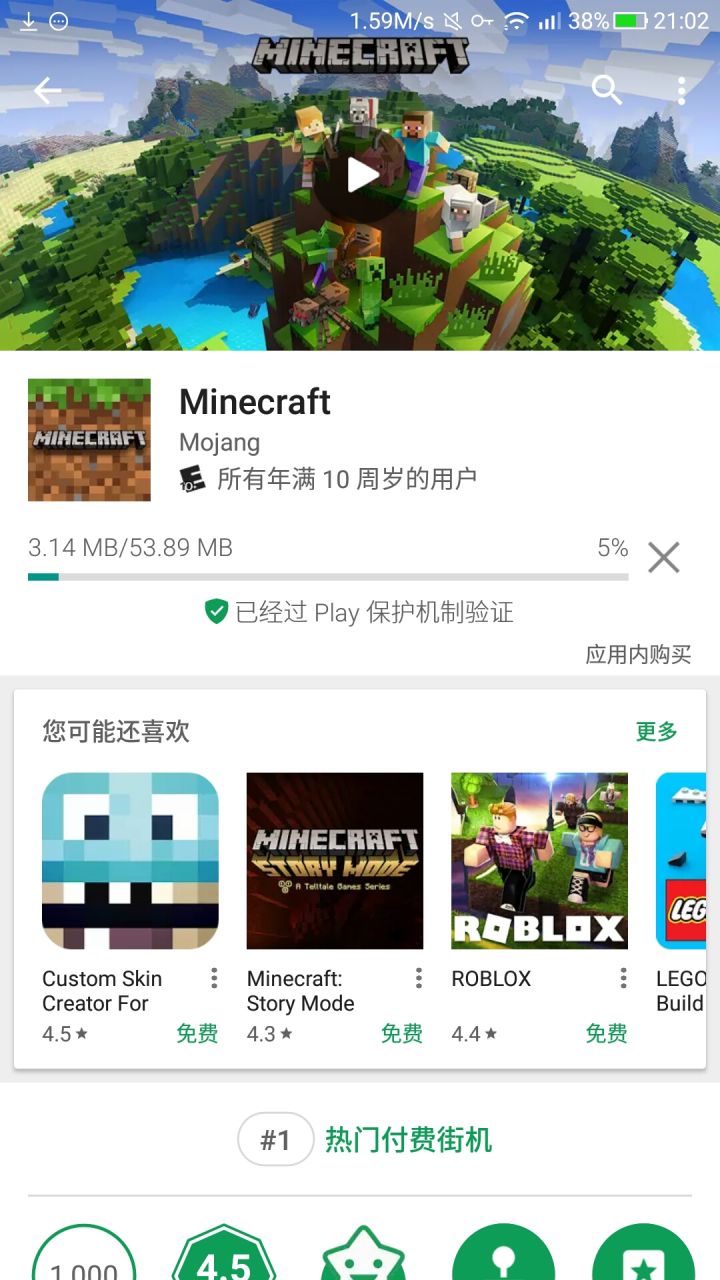This screenshot has width=720, height=1280.
Task: Tap the in-app purchases key icon
Action: pyautogui.click(x=503, y=1257)
